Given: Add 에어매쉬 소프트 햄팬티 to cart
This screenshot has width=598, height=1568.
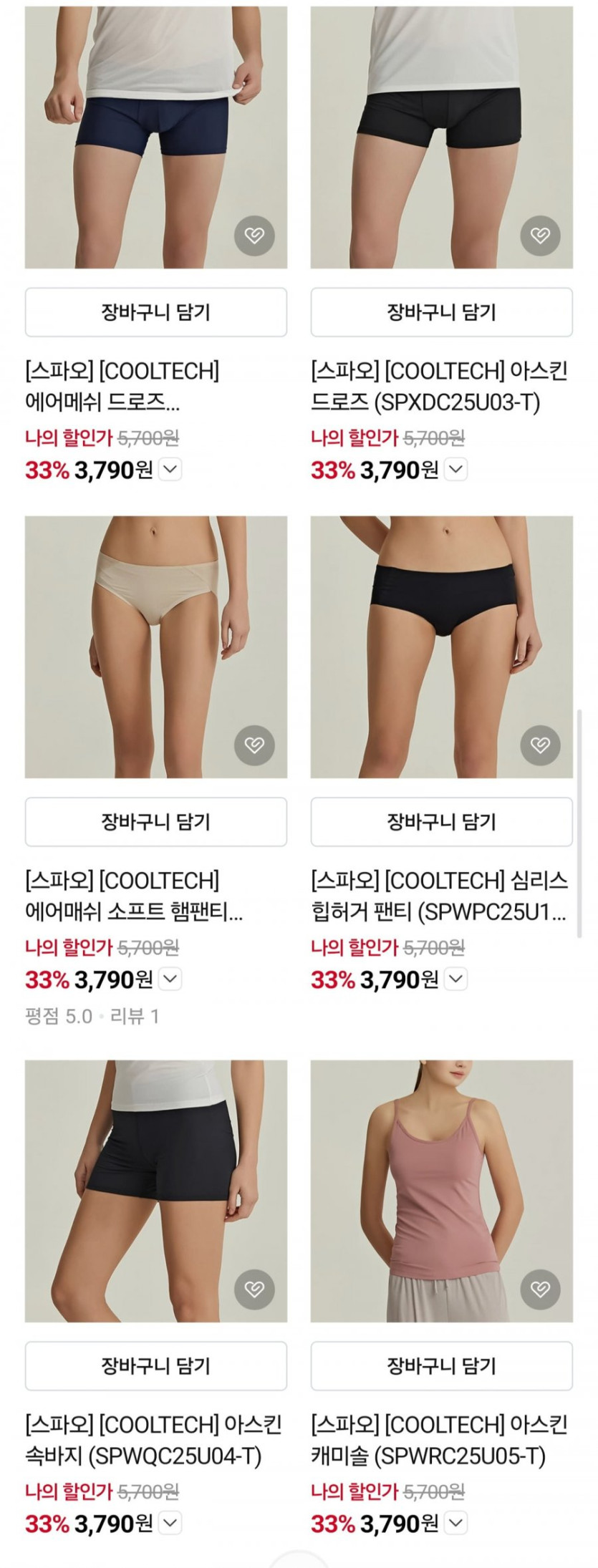Looking at the screenshot, I should point(155,822).
